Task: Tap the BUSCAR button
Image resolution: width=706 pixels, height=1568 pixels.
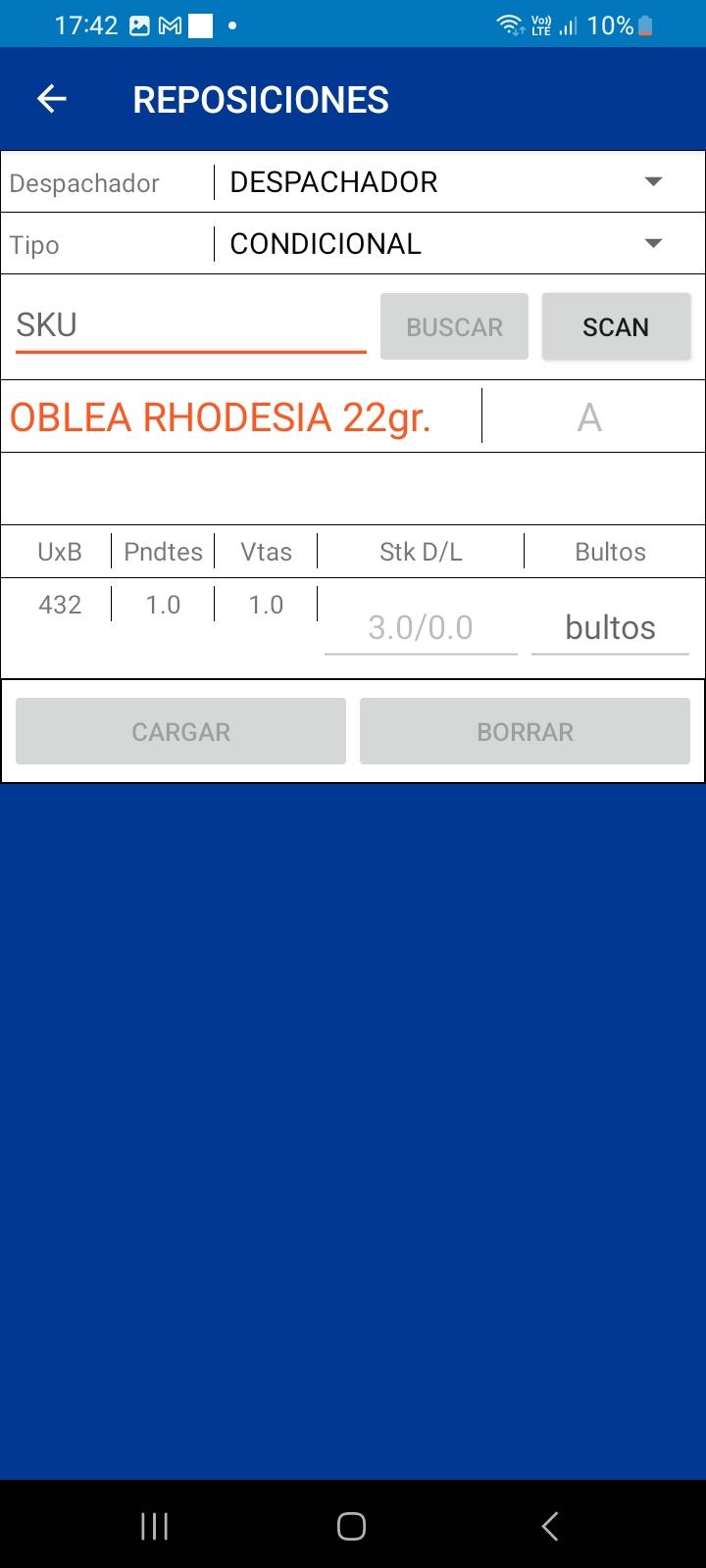Action: 454,327
